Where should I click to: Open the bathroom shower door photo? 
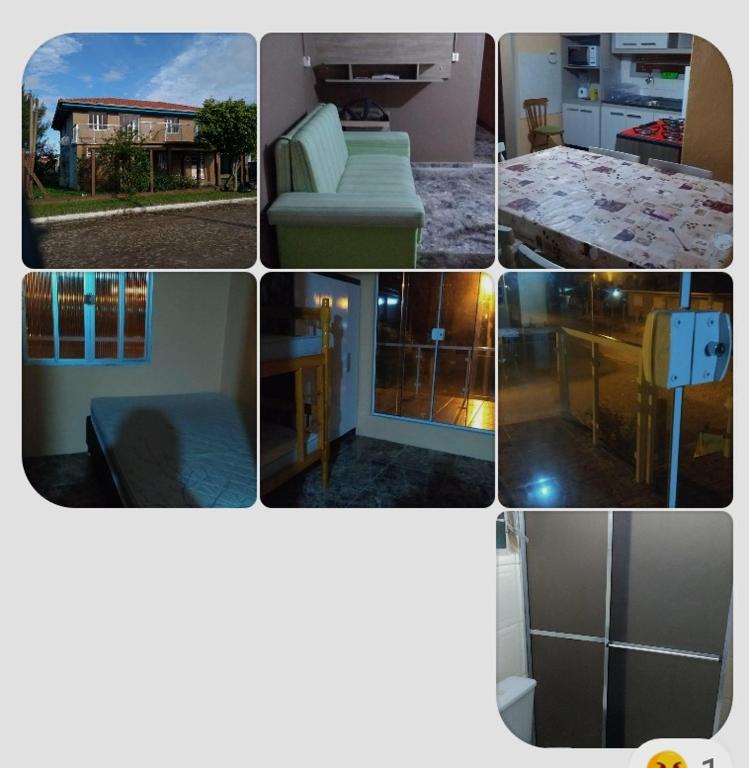[x=615, y=628]
